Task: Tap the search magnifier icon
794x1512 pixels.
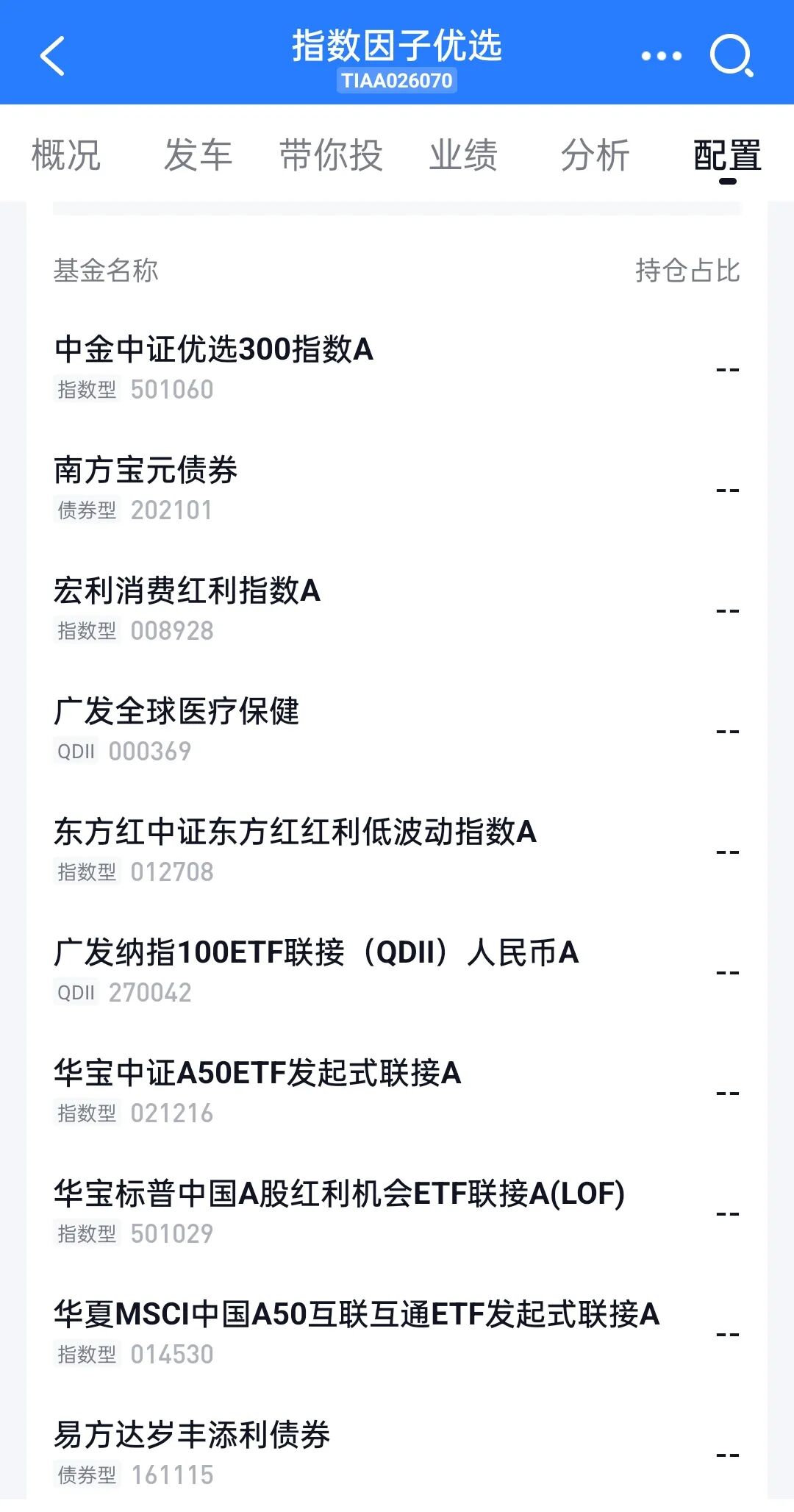Action: pyautogui.click(x=731, y=56)
